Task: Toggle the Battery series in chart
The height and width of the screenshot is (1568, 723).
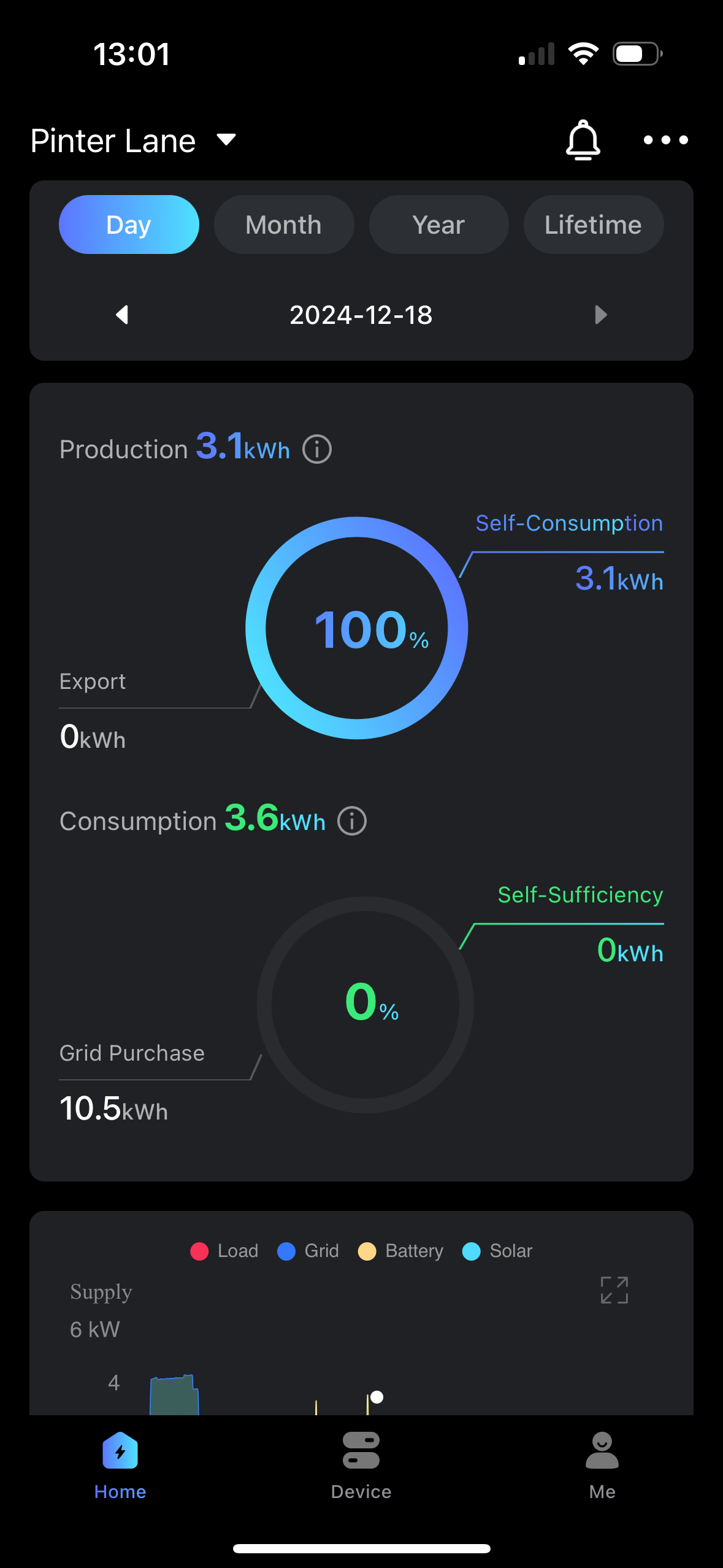Action: click(x=400, y=1251)
